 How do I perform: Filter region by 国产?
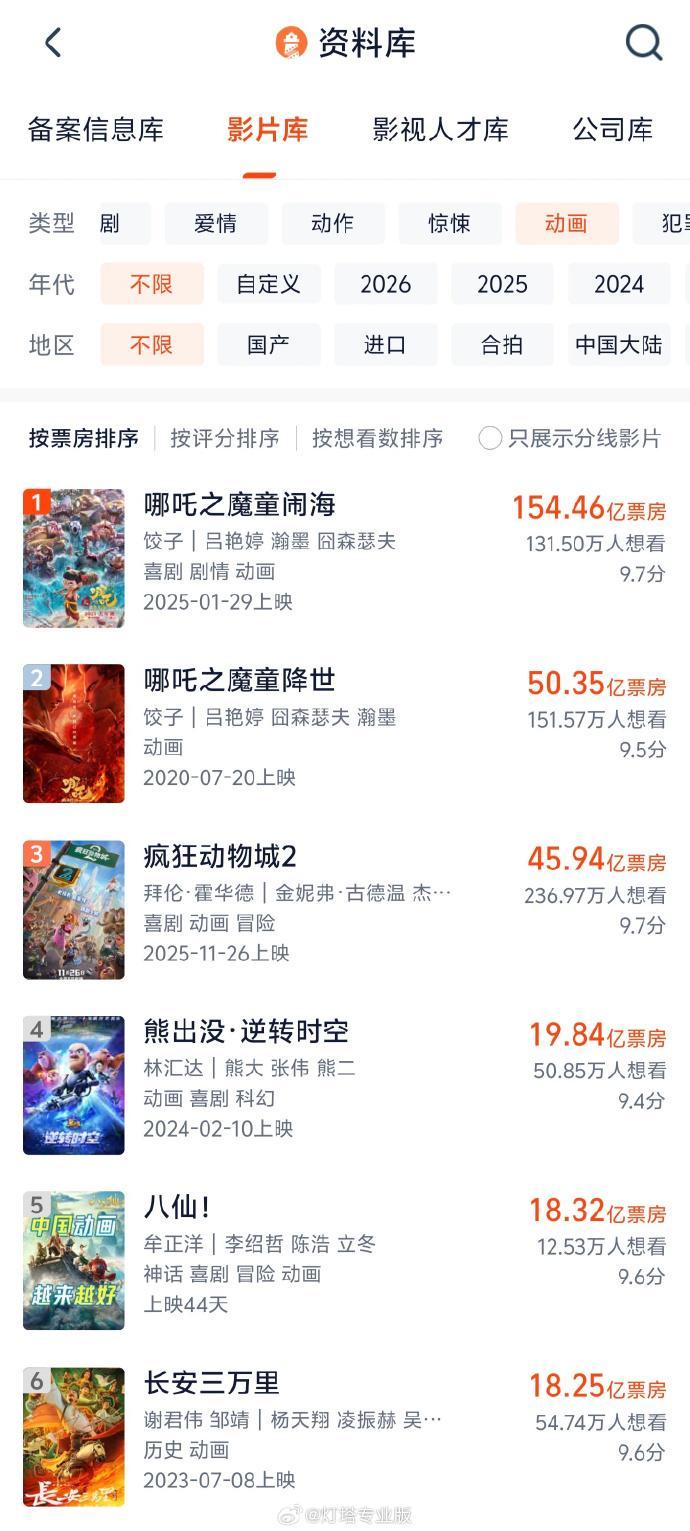pos(269,345)
